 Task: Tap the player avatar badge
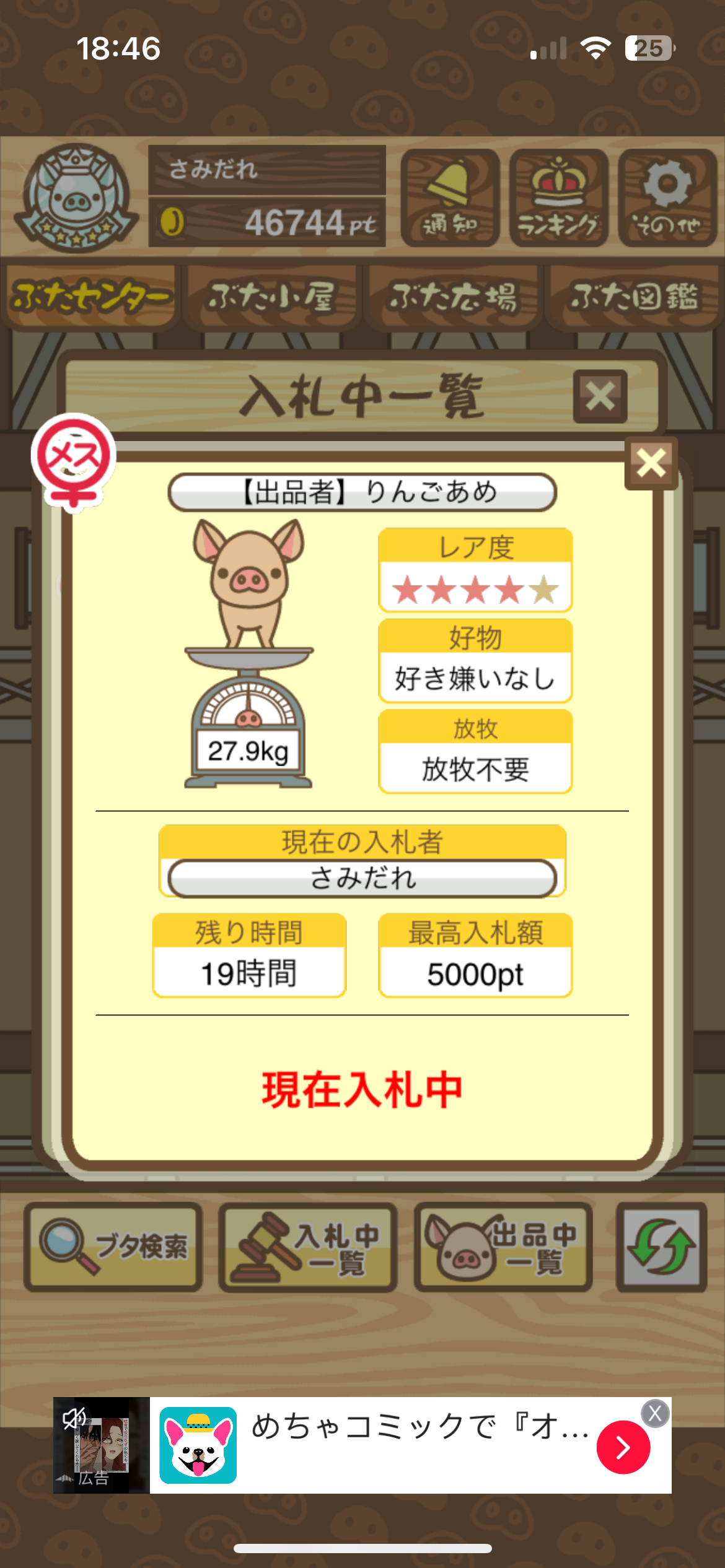click(76, 198)
